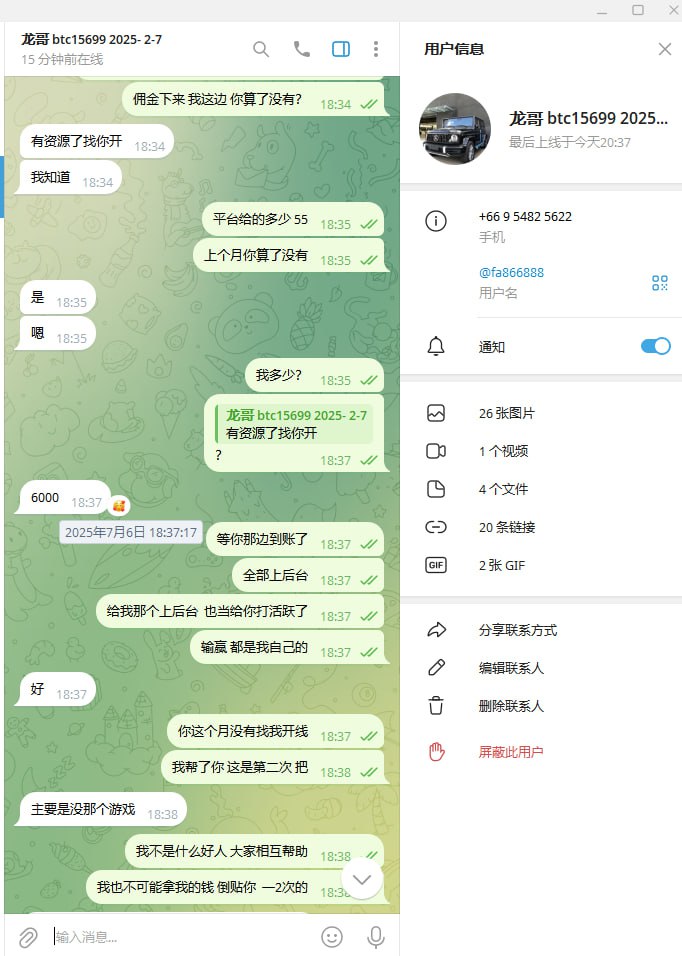Show the QR code for this user
Image resolution: width=682 pixels, height=956 pixels.
click(x=659, y=283)
